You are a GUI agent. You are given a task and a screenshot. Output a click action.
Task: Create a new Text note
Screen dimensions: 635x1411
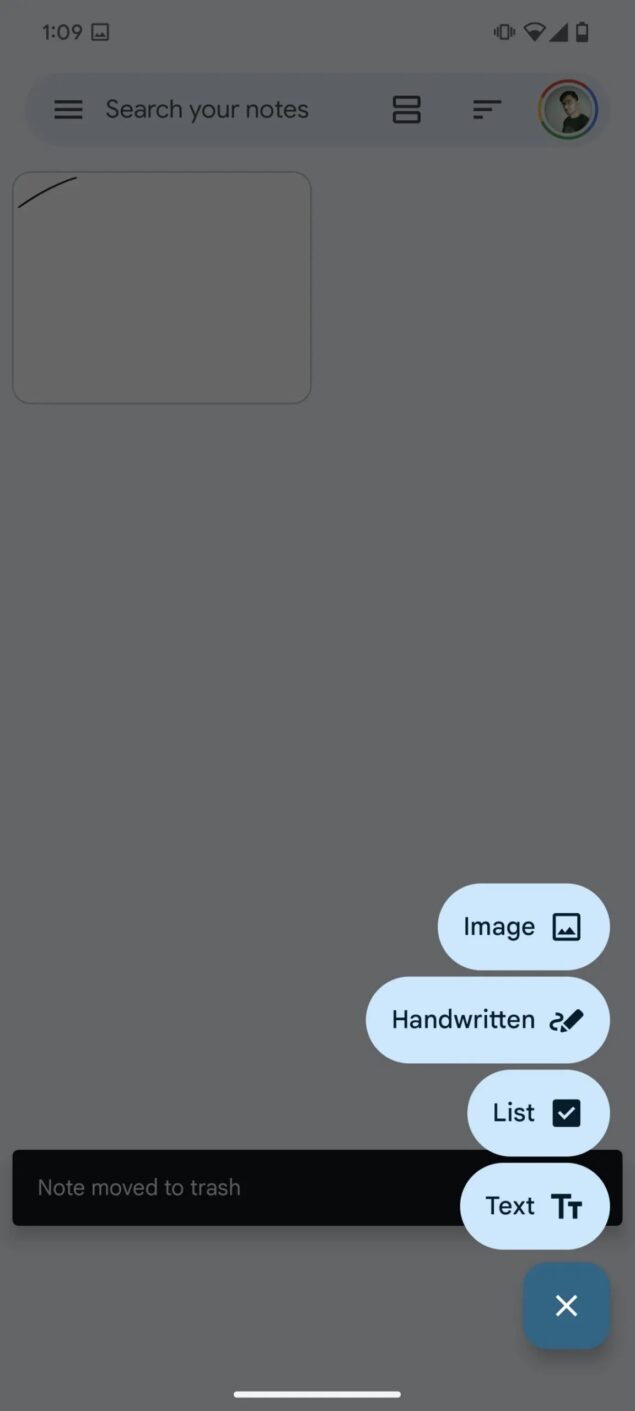[x=534, y=1206]
